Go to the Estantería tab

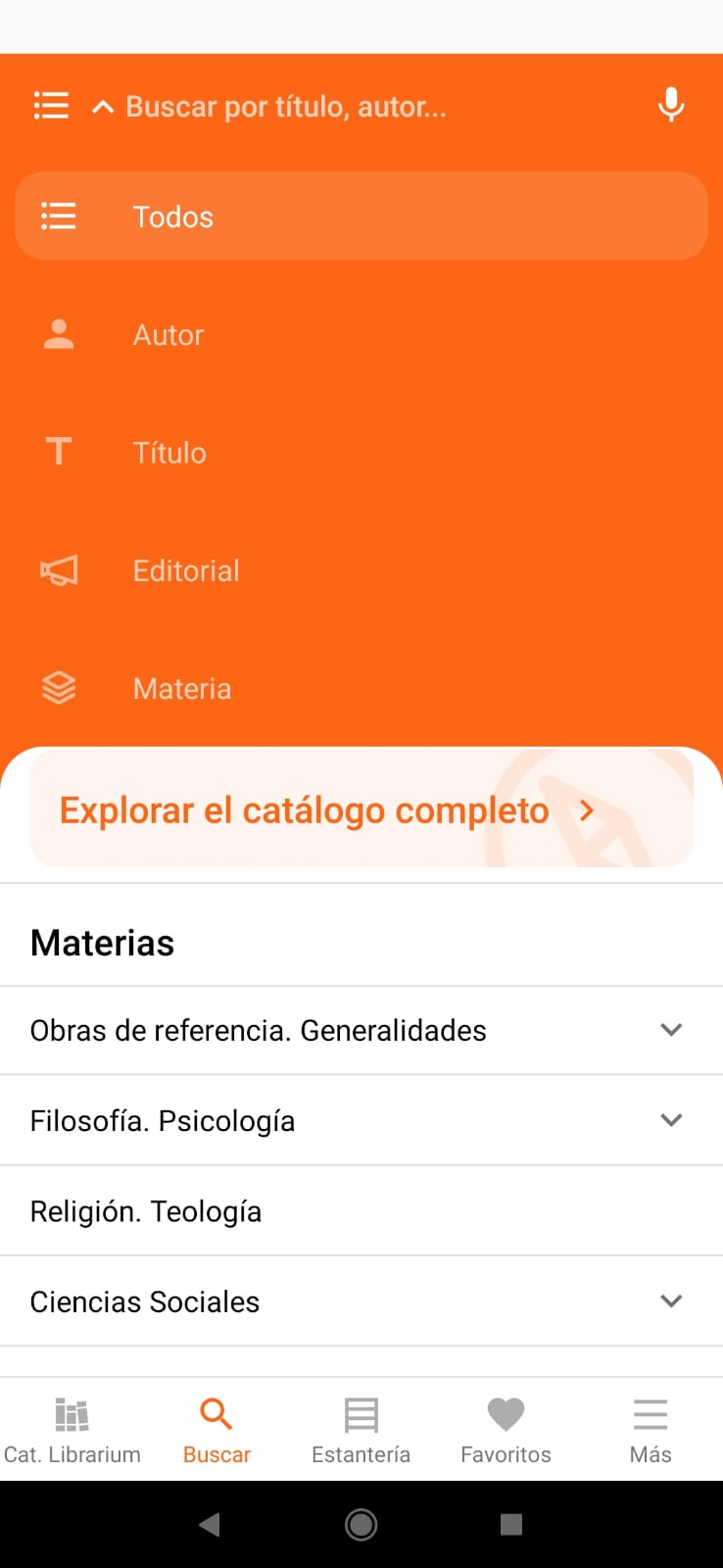click(361, 1431)
